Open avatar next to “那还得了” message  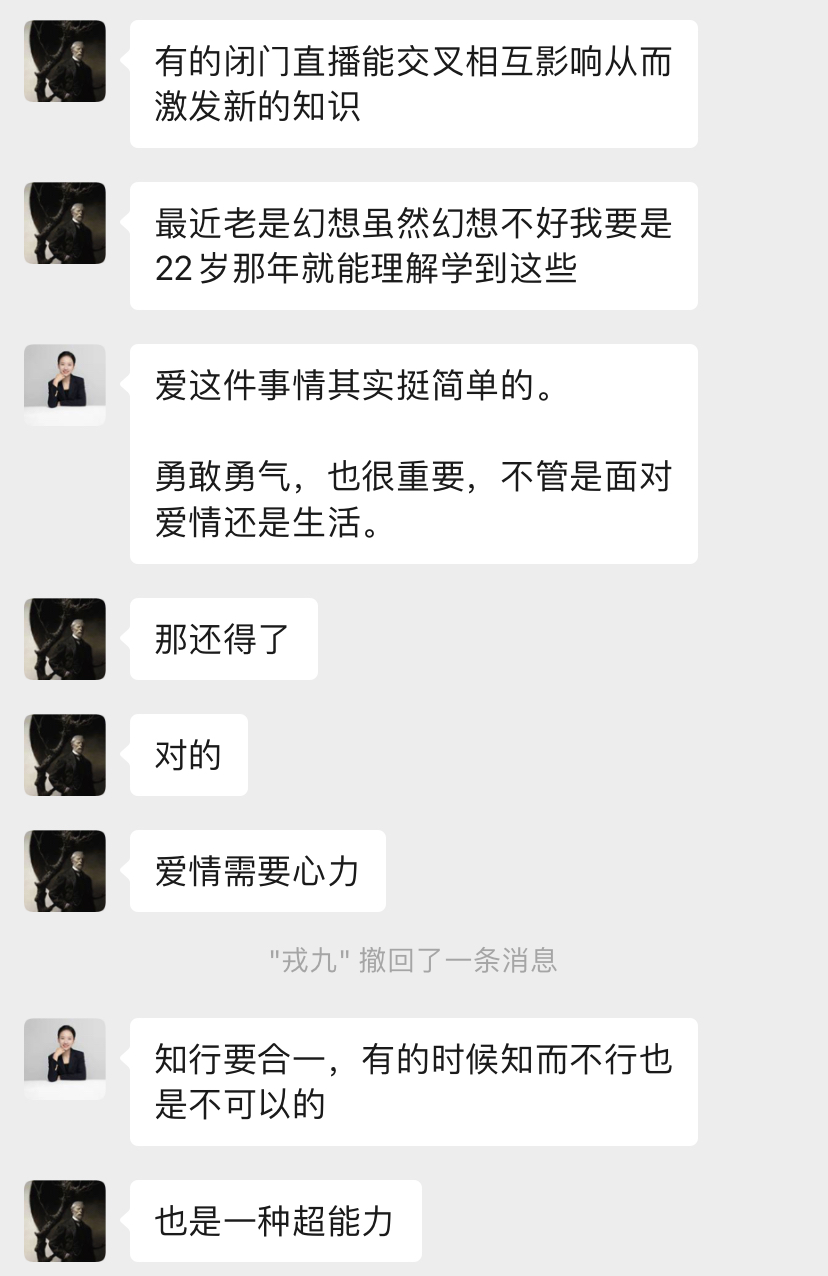(65, 639)
